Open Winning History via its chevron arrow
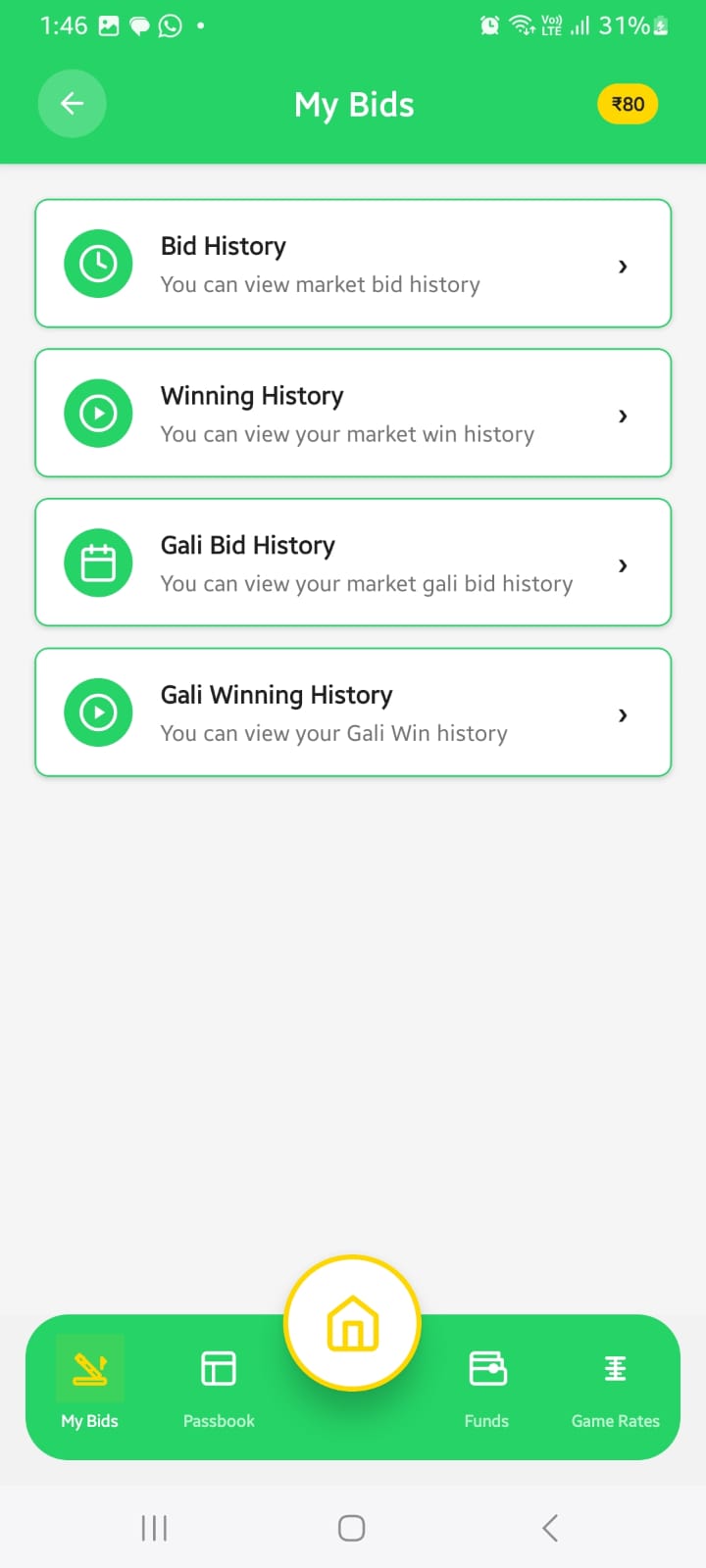This screenshot has width=706, height=1568. [x=623, y=416]
